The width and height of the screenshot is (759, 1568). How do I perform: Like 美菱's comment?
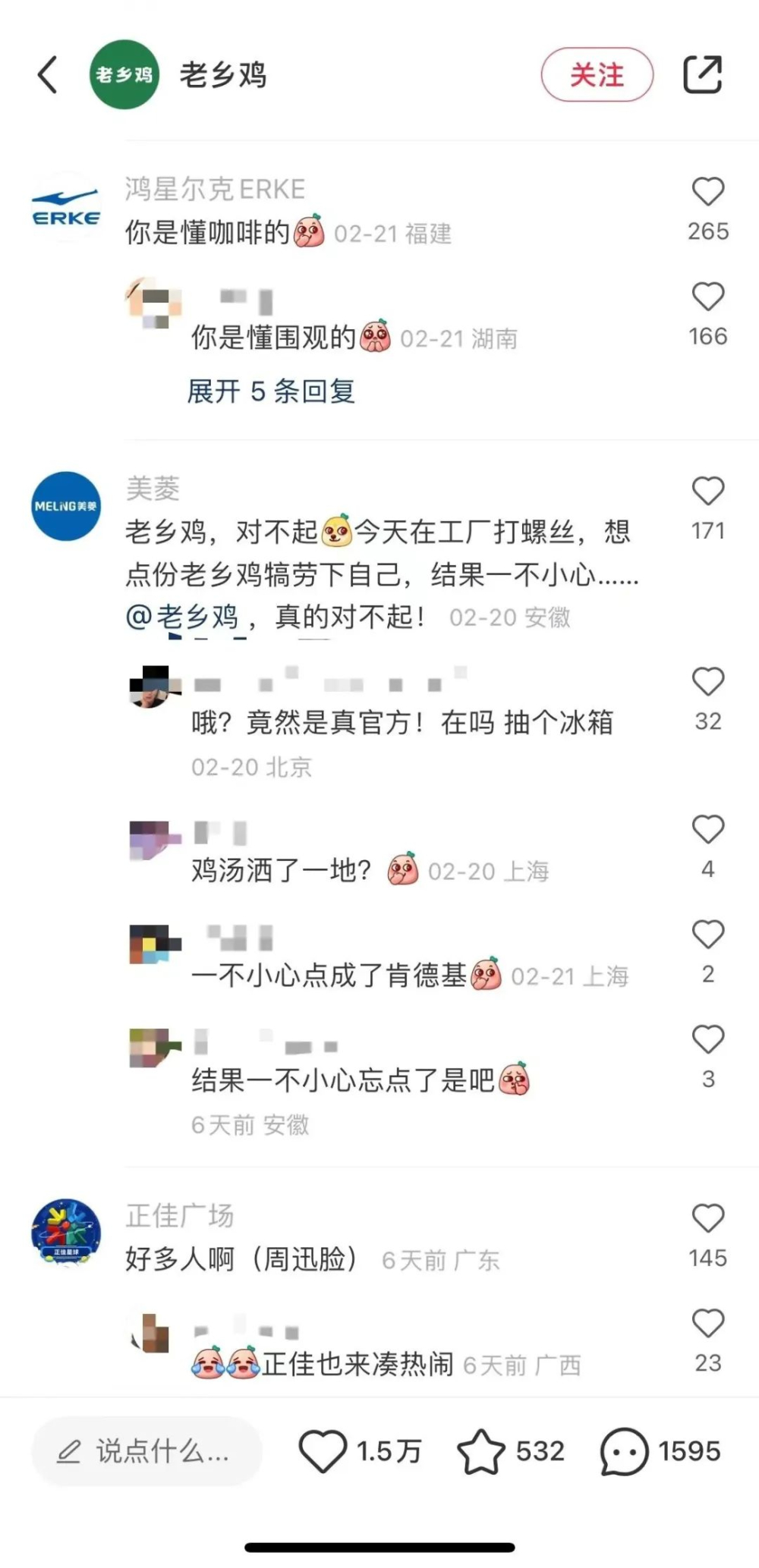[x=708, y=491]
